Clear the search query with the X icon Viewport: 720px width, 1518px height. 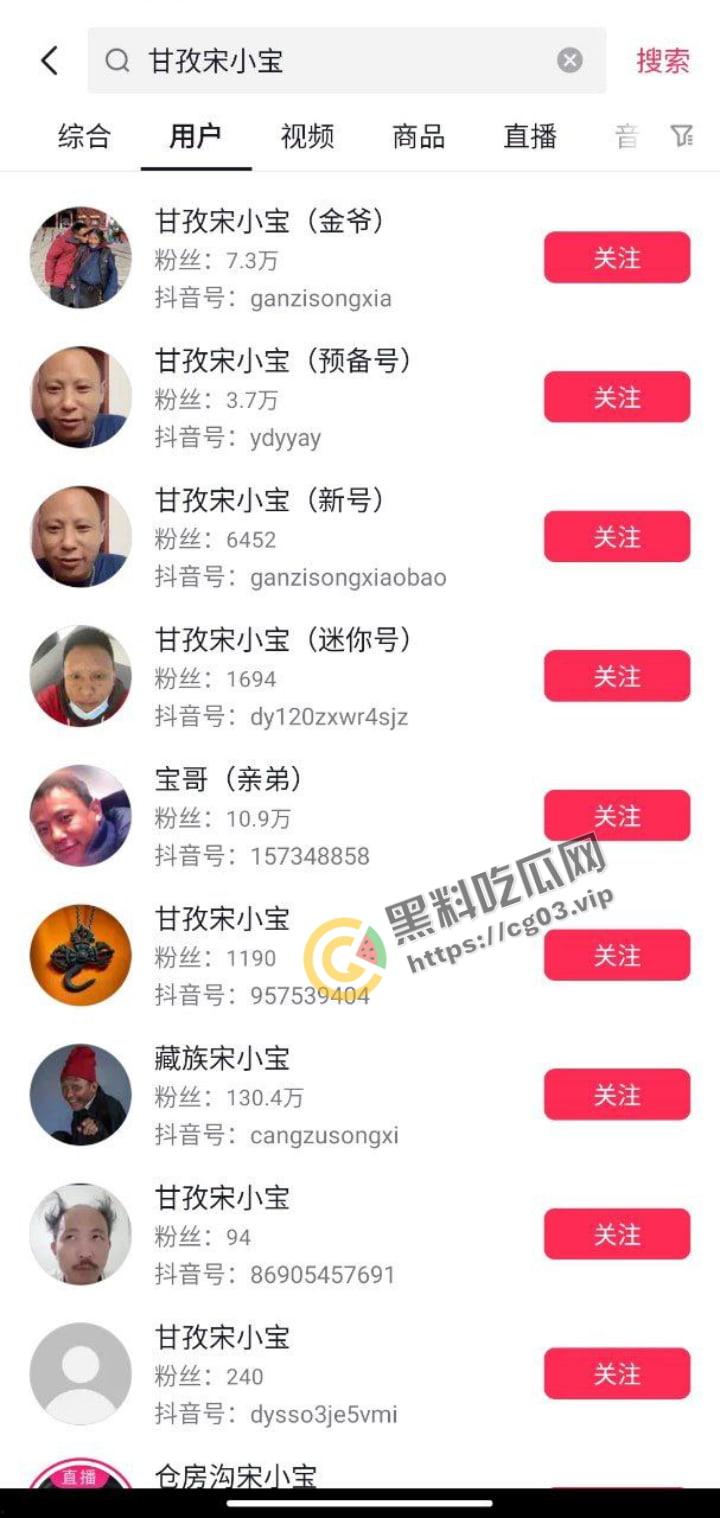pos(569,60)
